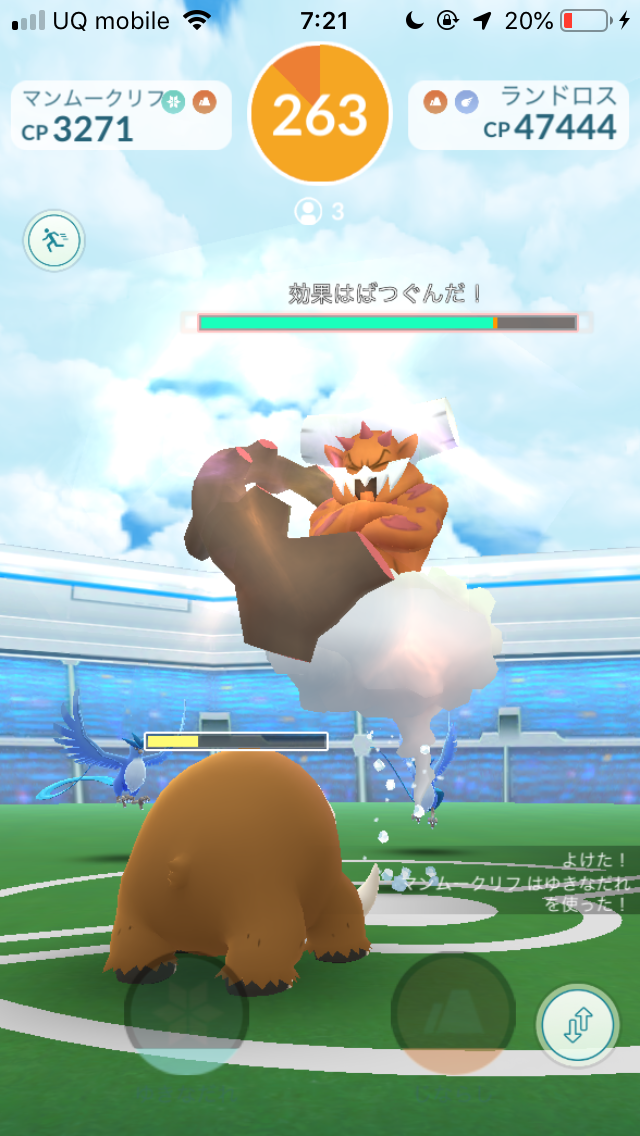This screenshot has width=640, height=1136.
Task: Use the ice-type charged attack button
Action: point(186,1013)
